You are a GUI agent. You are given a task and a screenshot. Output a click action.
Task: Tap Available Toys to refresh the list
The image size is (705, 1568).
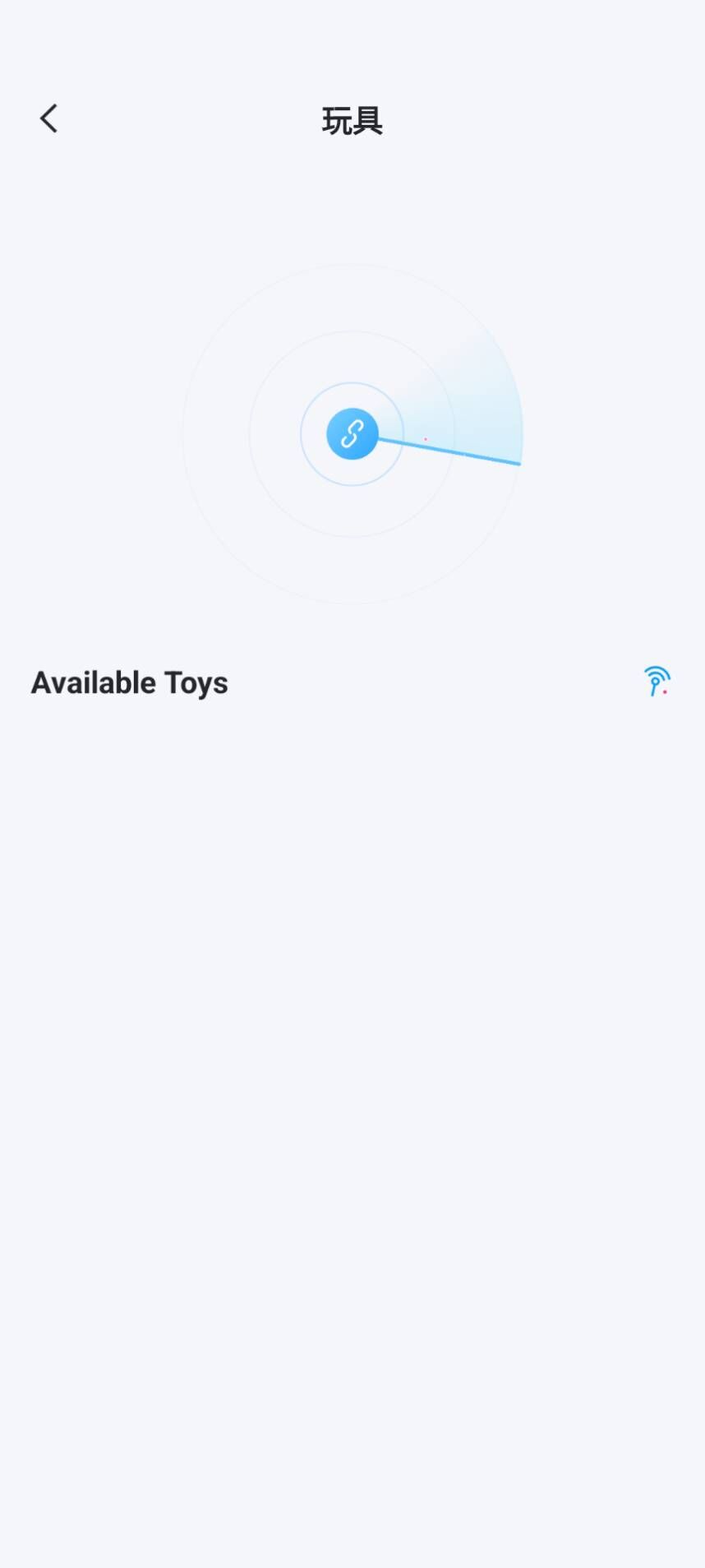pyautogui.click(x=129, y=682)
